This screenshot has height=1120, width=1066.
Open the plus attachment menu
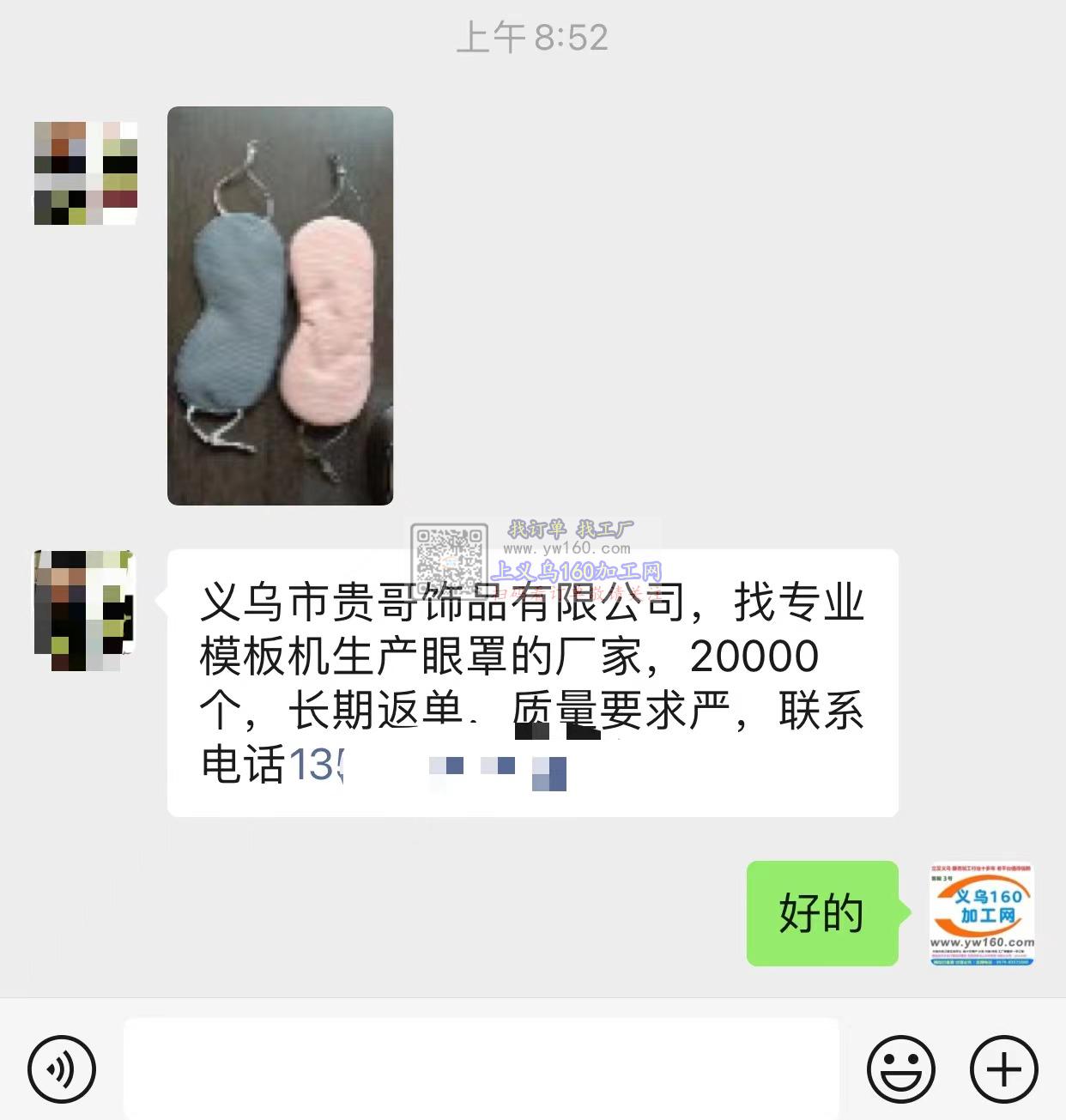tap(1003, 1069)
